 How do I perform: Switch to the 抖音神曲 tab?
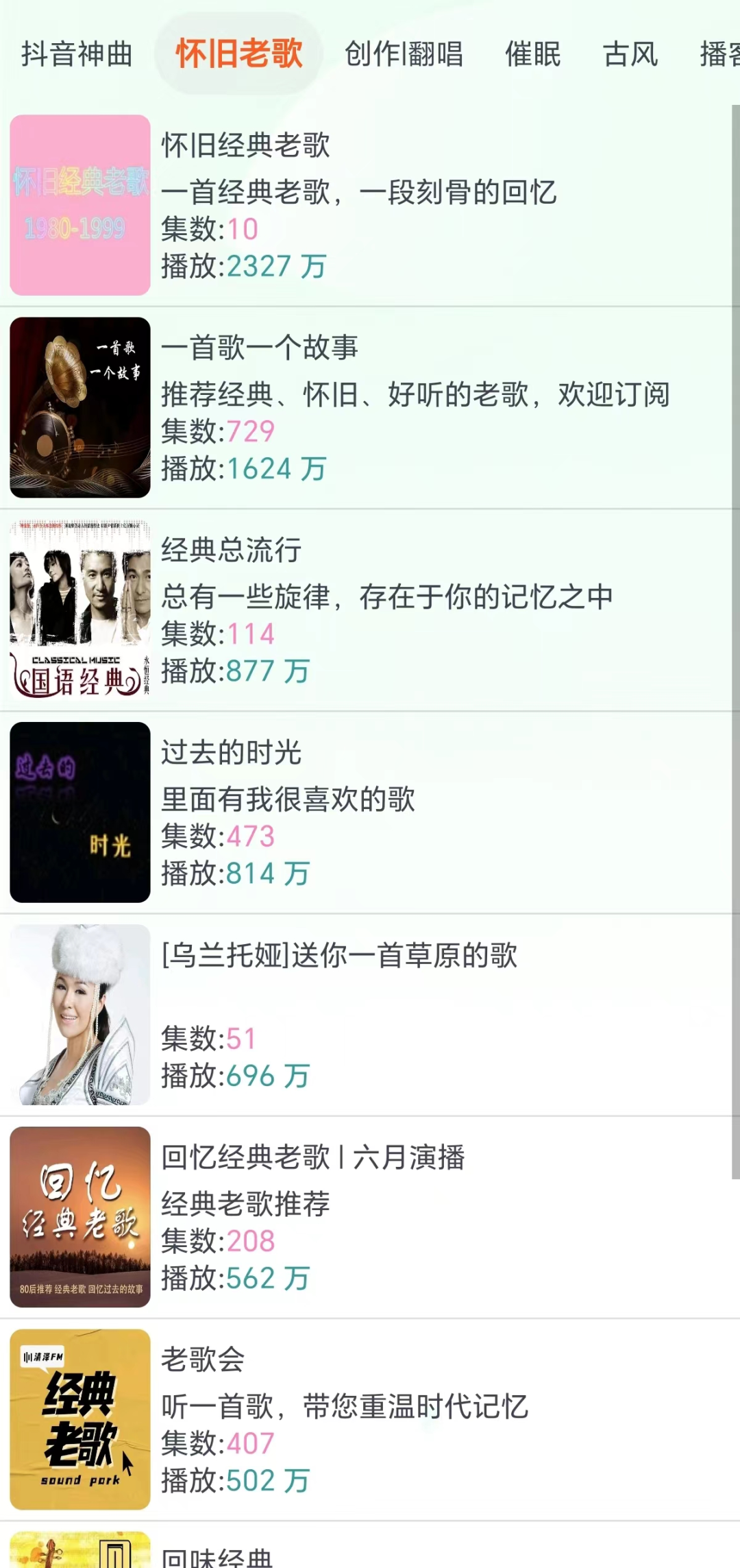coord(77,54)
